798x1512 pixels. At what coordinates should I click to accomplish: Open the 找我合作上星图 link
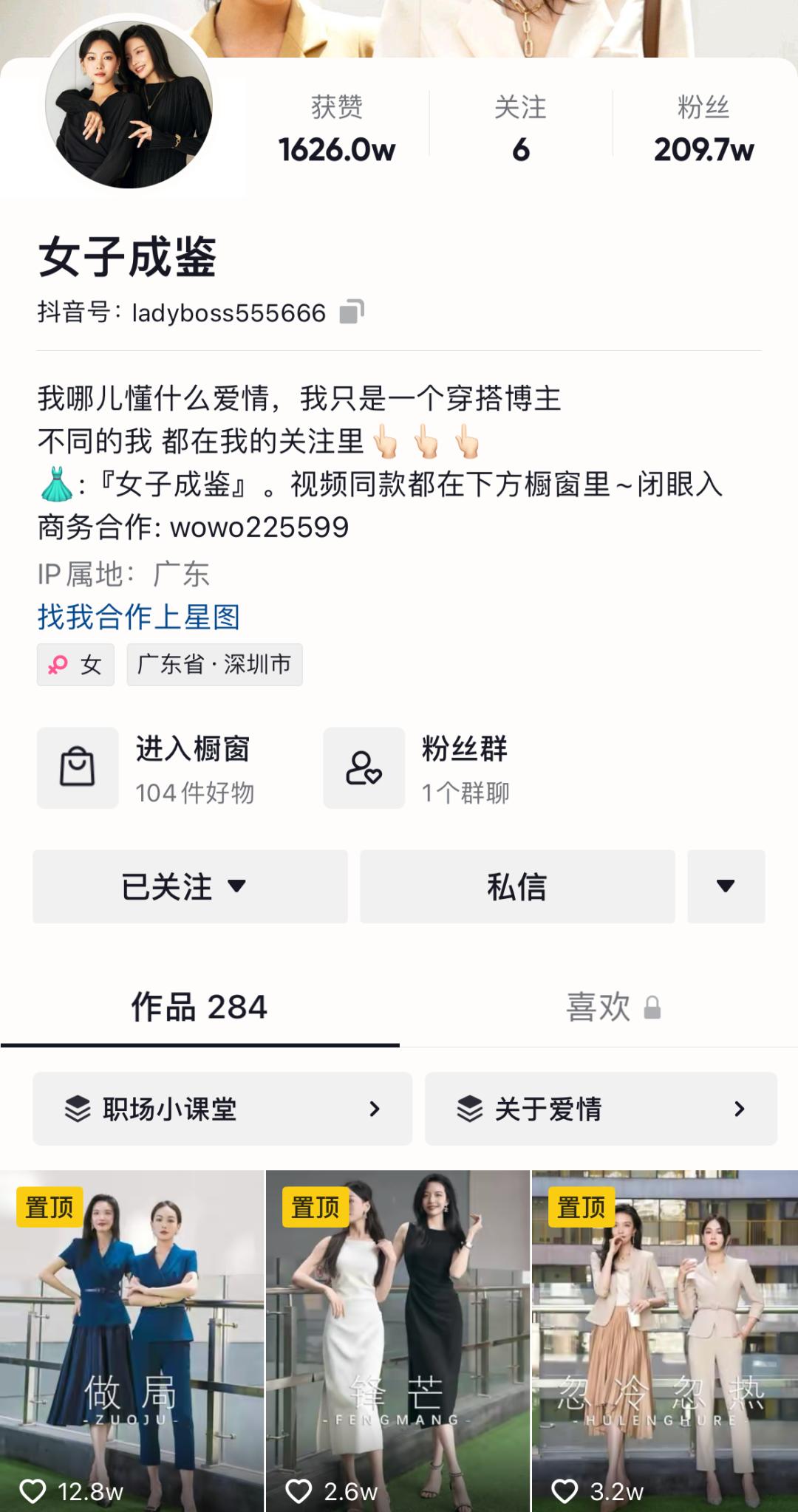point(139,617)
